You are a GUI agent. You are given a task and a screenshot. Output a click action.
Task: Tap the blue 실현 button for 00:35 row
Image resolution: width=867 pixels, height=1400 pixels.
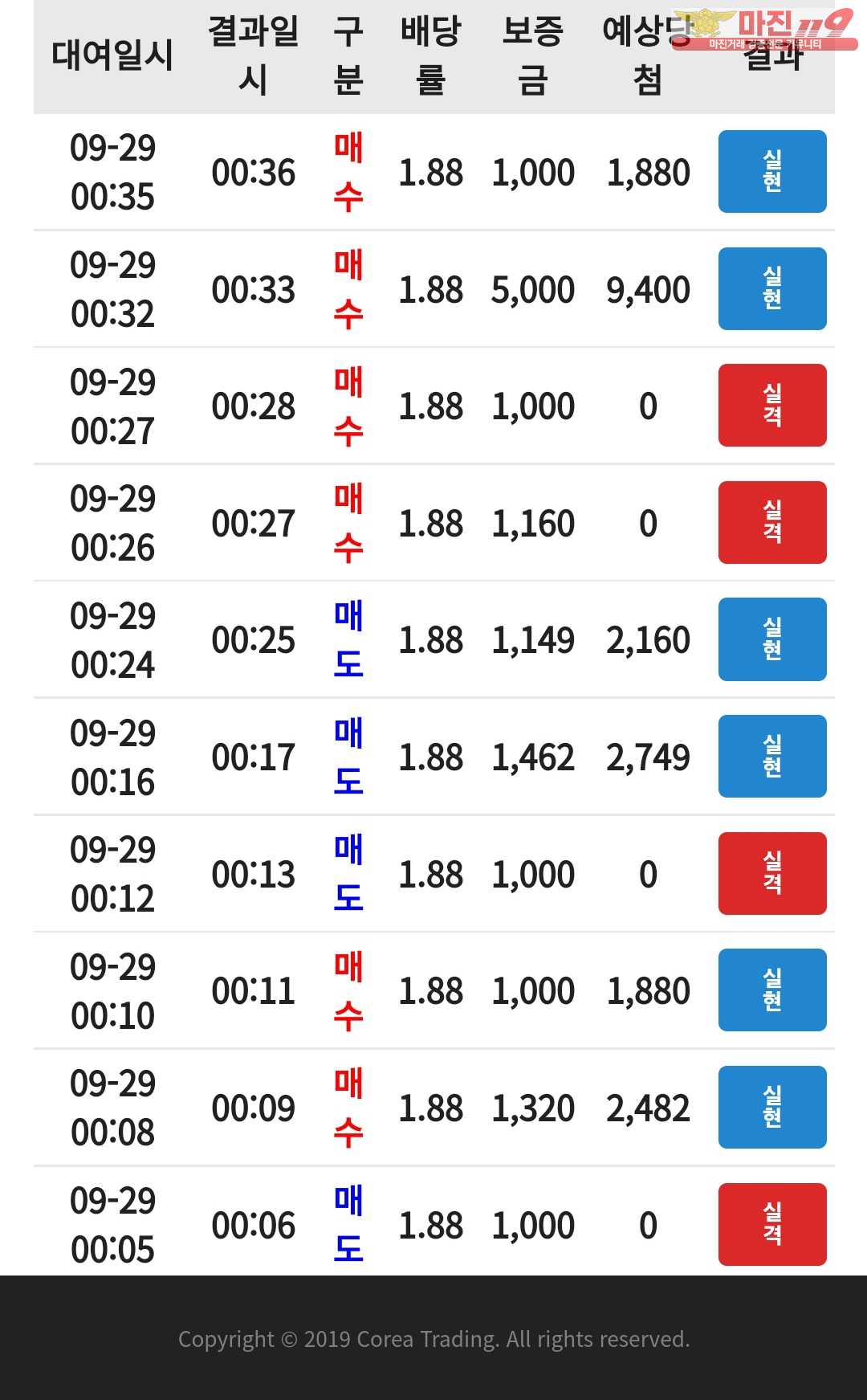[772, 172]
